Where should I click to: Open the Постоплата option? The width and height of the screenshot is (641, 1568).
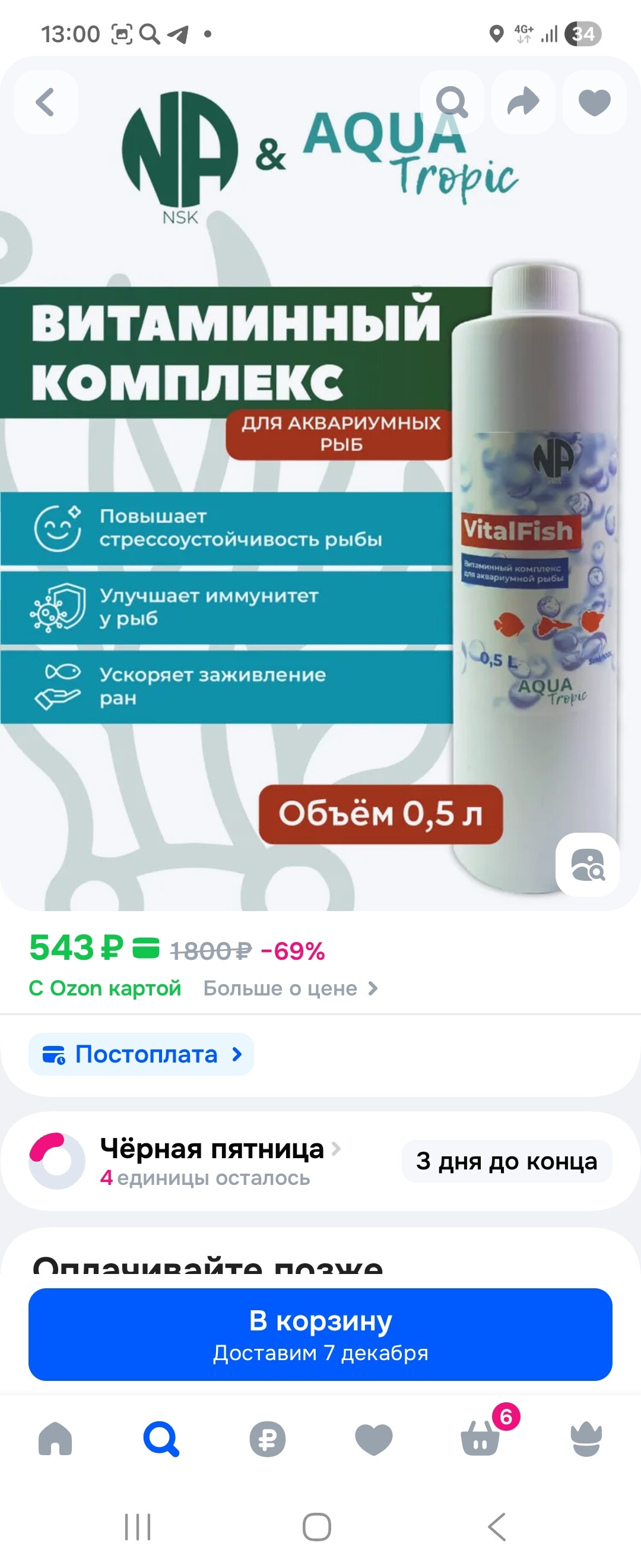click(141, 1054)
